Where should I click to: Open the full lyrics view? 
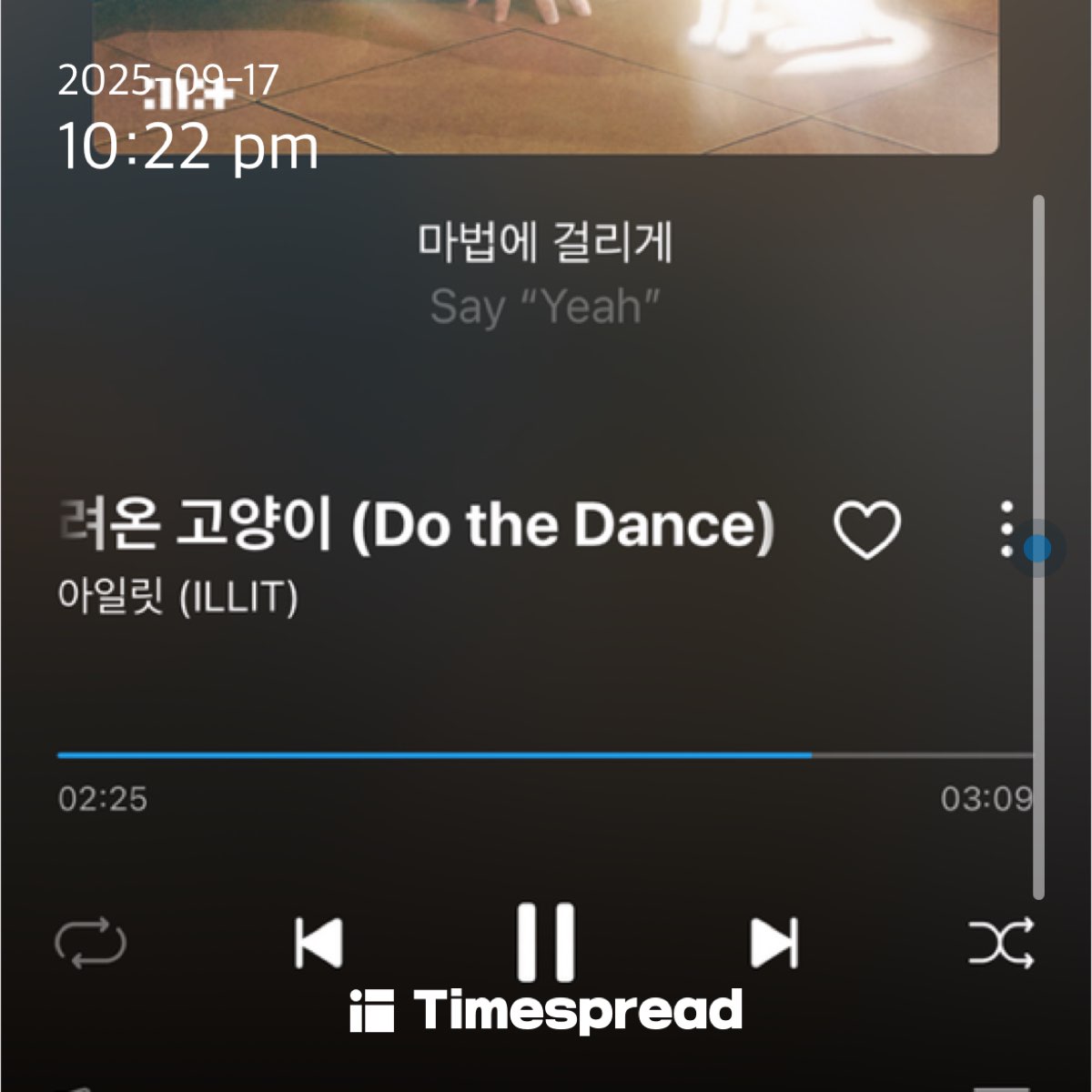click(544, 273)
